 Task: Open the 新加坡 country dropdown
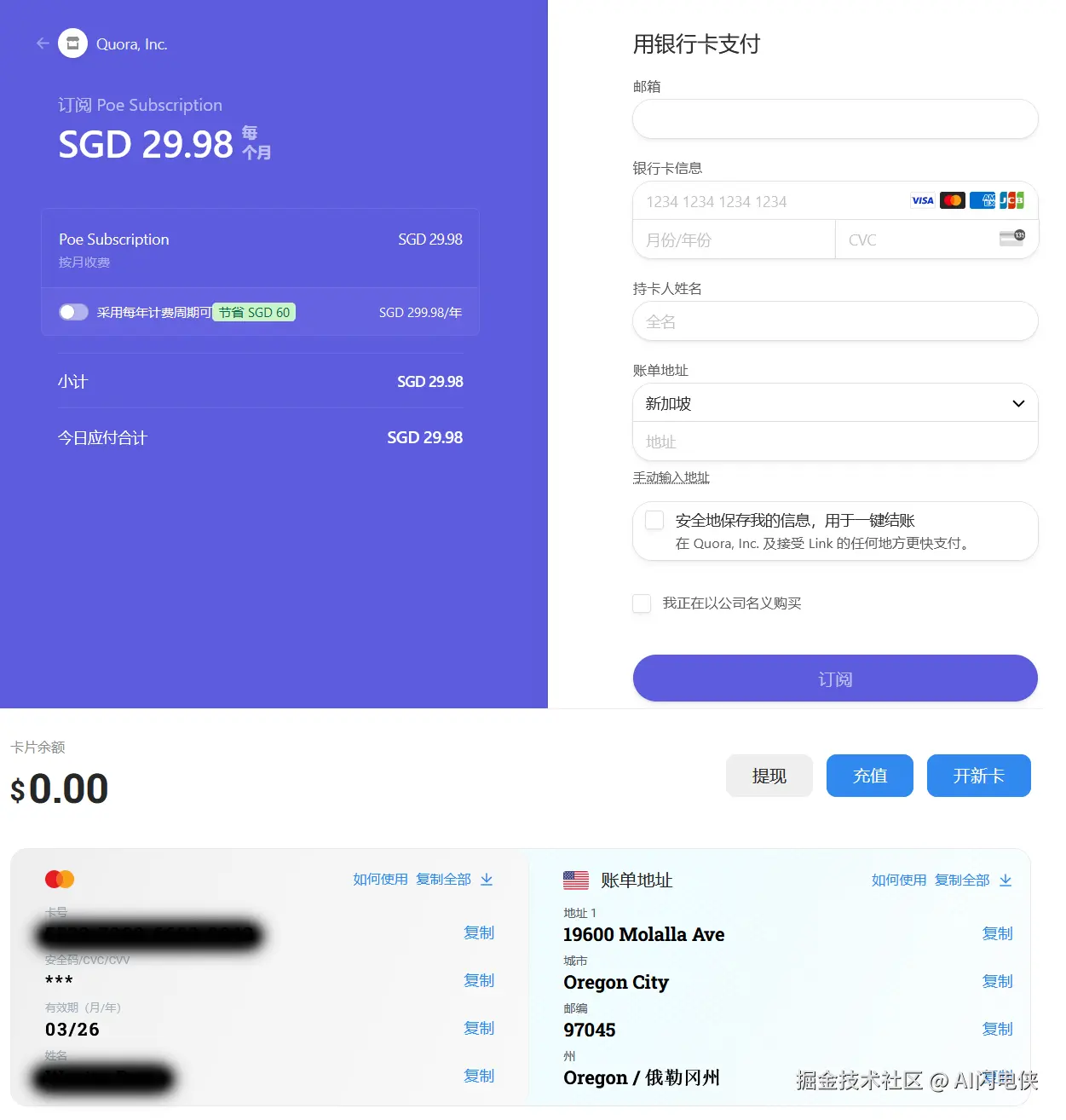click(834, 403)
